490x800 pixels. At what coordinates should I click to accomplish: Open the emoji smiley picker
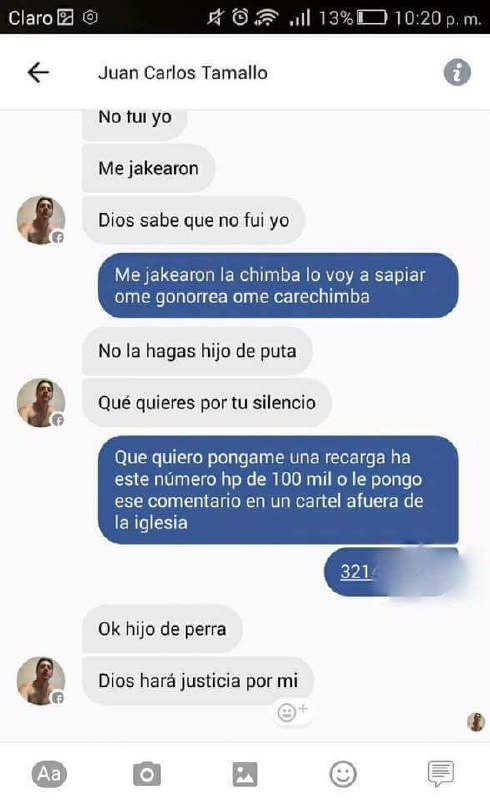(x=342, y=774)
